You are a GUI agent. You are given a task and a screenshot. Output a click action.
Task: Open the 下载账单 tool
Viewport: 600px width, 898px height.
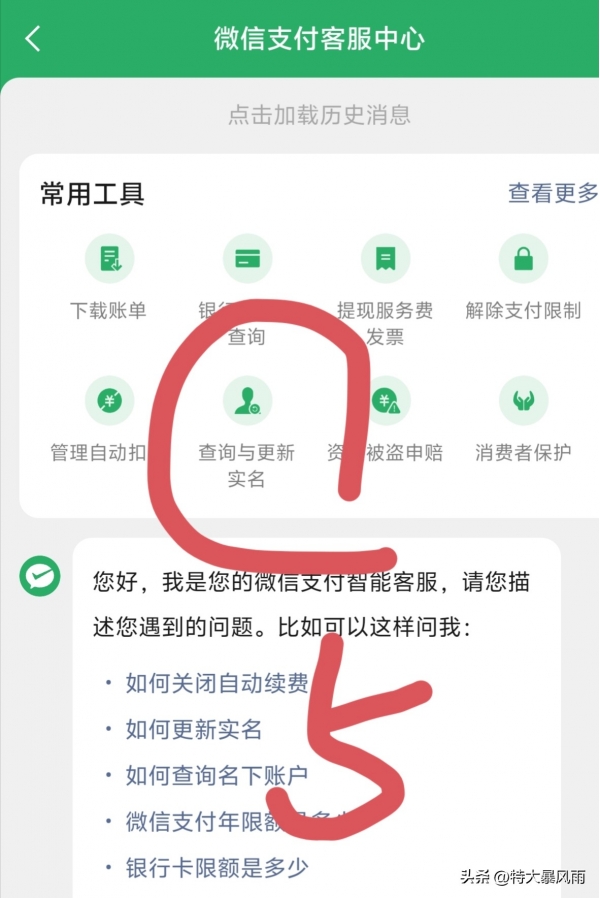pos(108,259)
